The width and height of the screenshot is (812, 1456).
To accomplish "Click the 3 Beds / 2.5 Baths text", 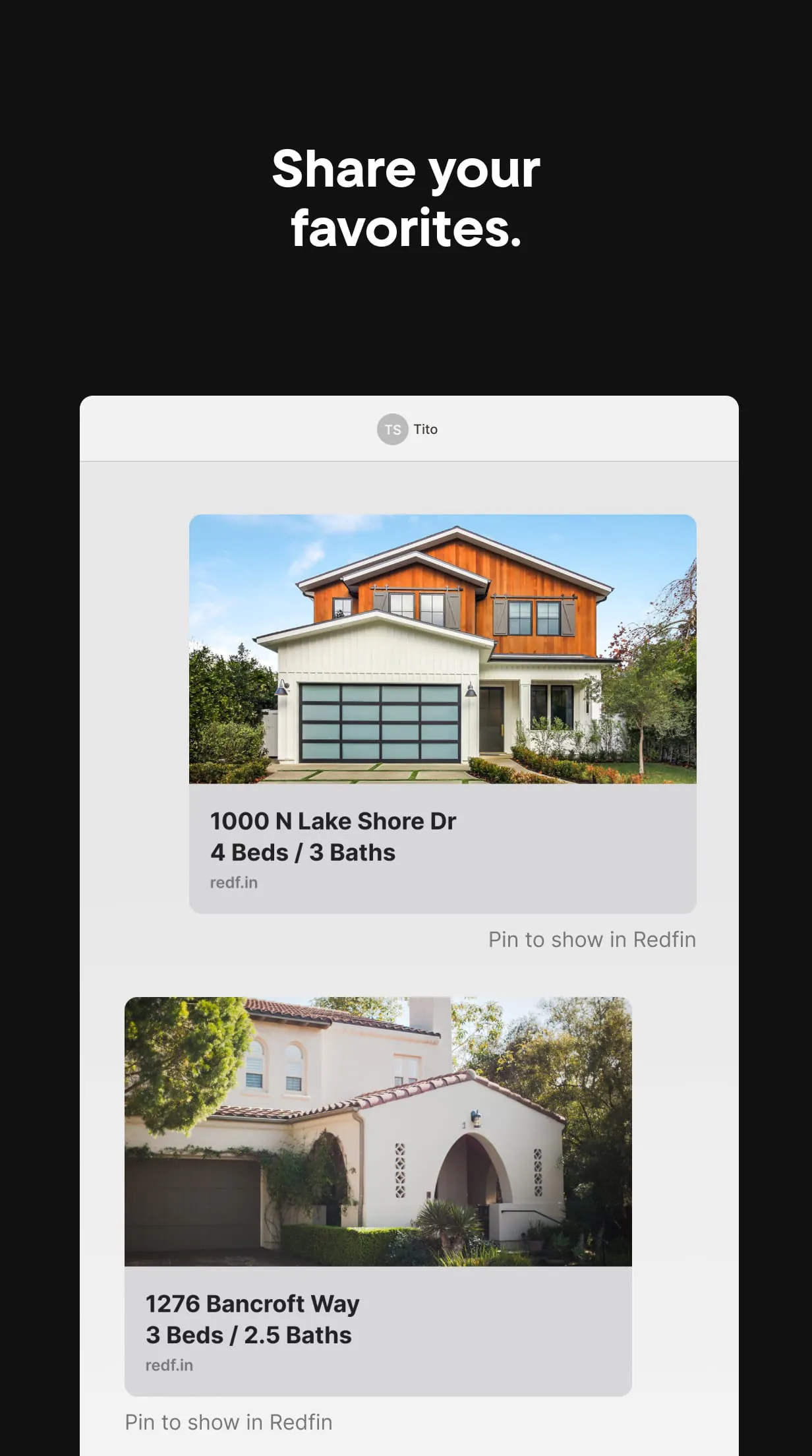I will click(248, 1335).
